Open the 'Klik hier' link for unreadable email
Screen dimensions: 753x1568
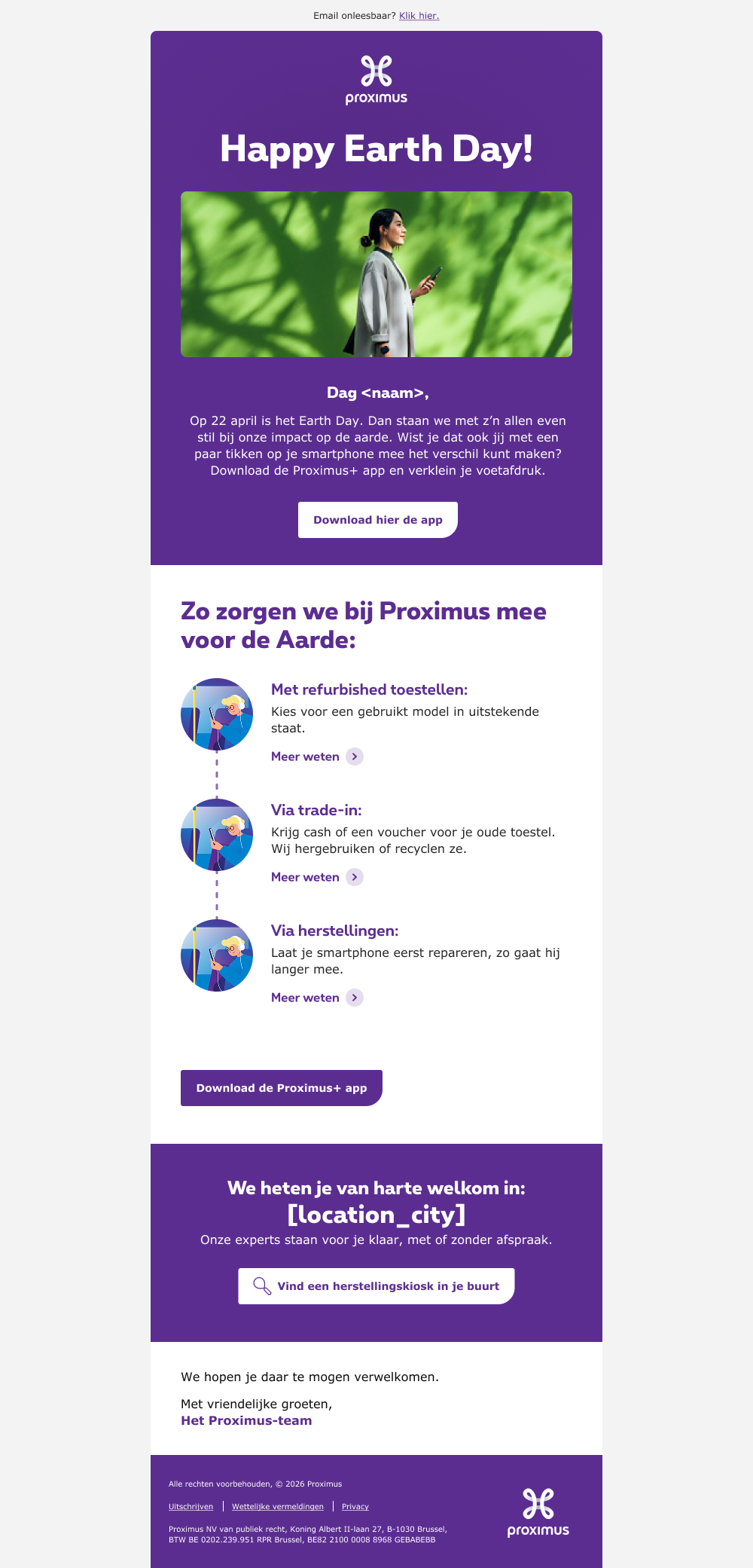(419, 16)
